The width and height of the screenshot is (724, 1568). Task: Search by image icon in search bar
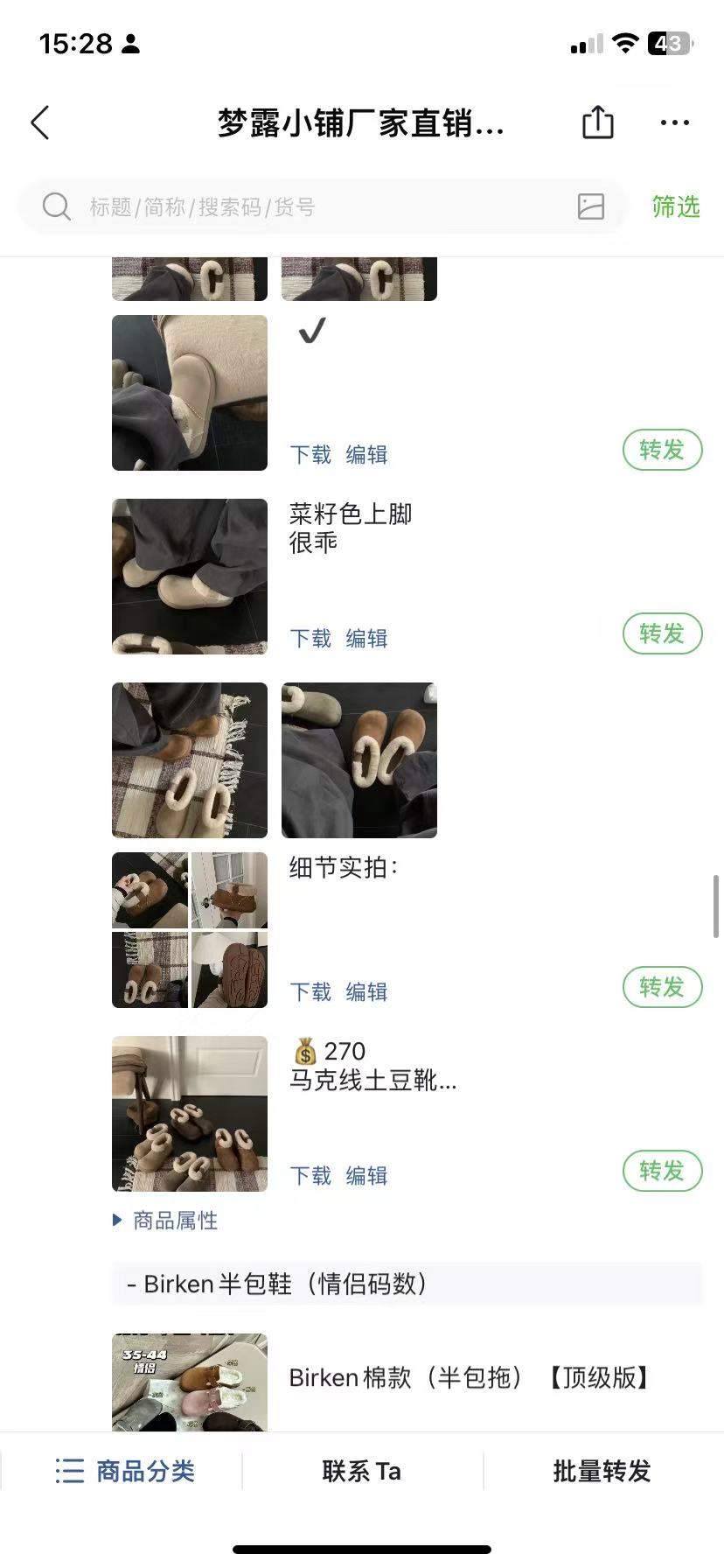(591, 206)
